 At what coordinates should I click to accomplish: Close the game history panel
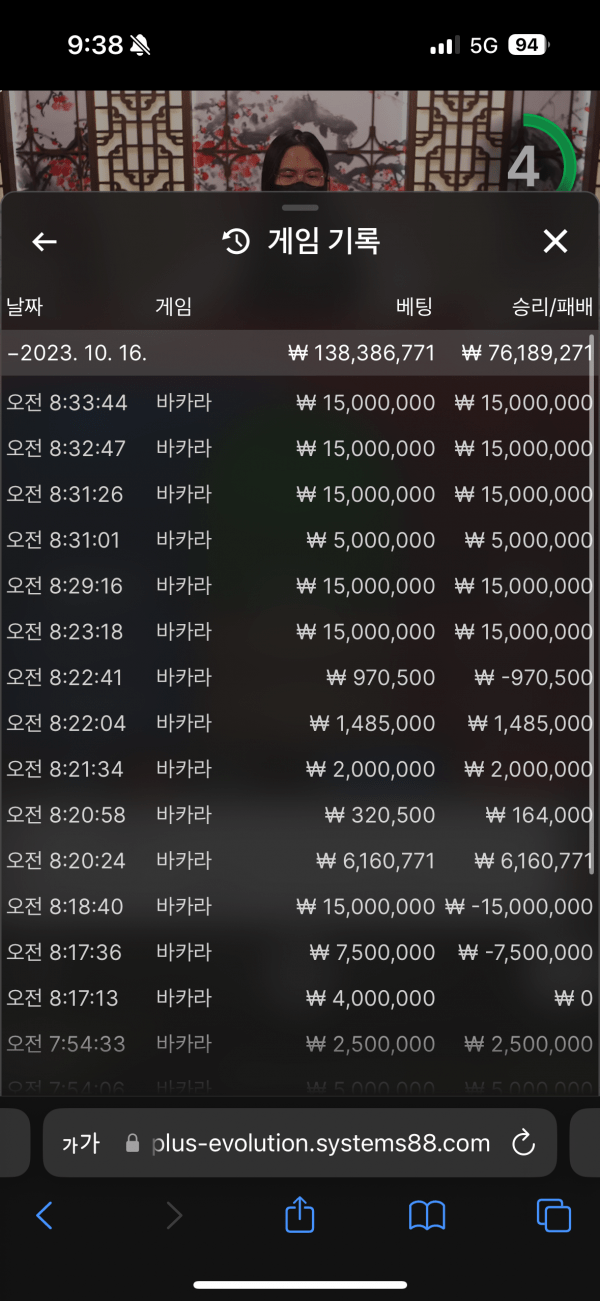click(555, 241)
